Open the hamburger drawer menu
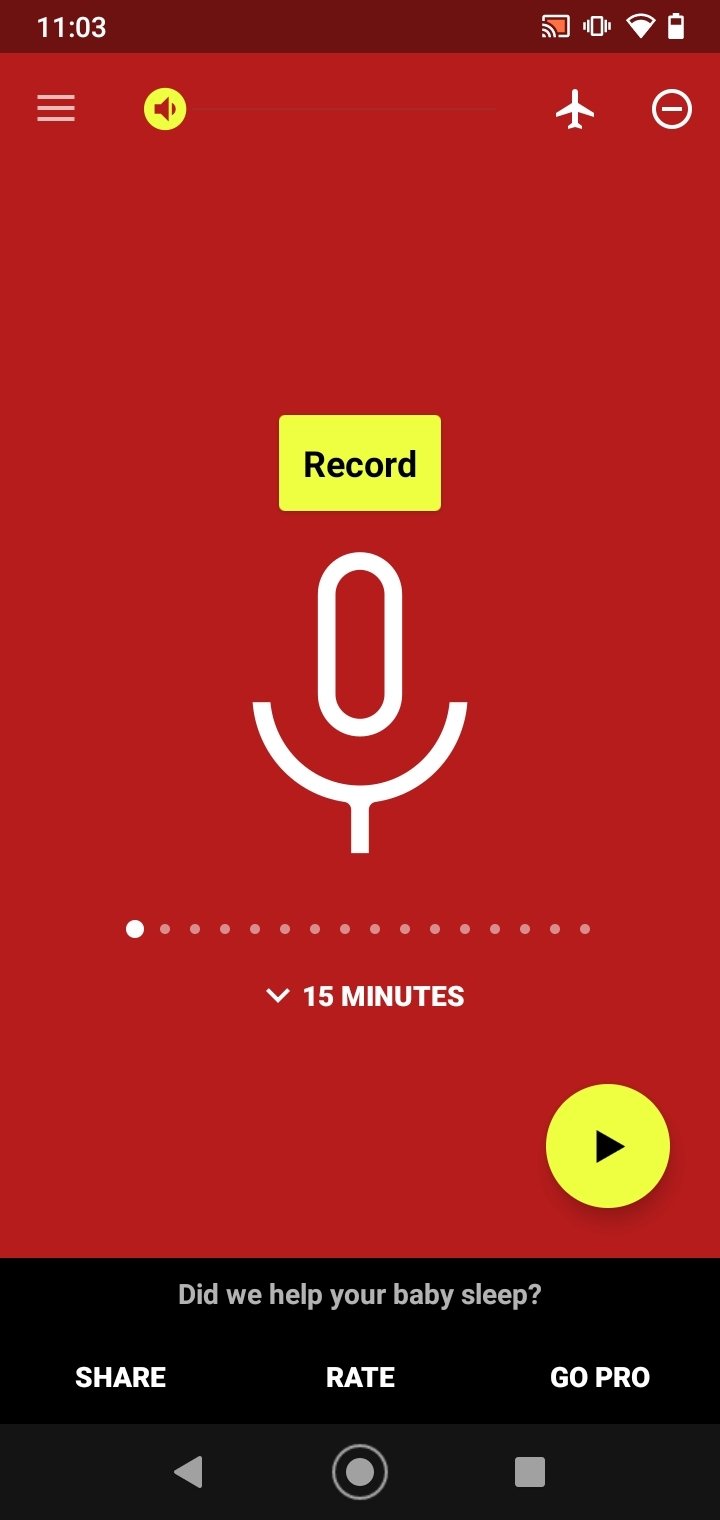Viewport: 720px width, 1520px height. click(x=56, y=108)
